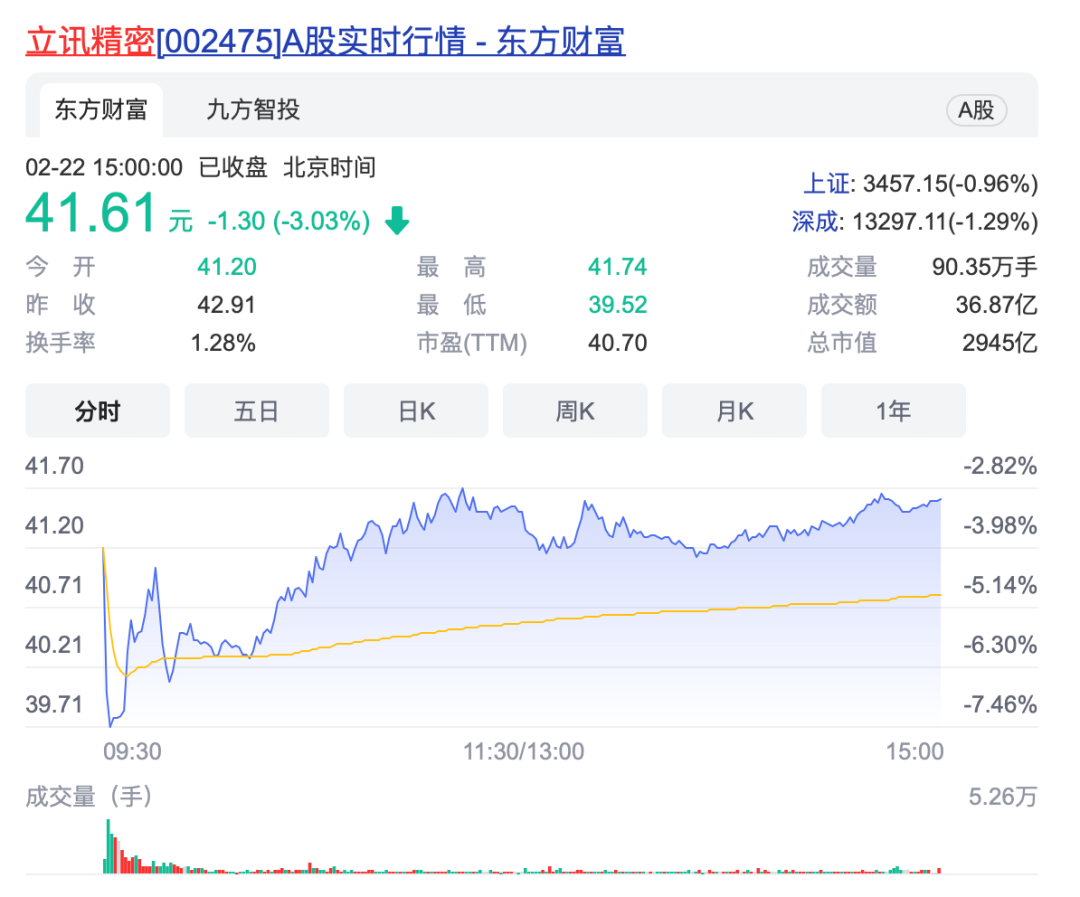The width and height of the screenshot is (1080, 897).
Task: Open the 上证 index quote
Action: (827, 184)
